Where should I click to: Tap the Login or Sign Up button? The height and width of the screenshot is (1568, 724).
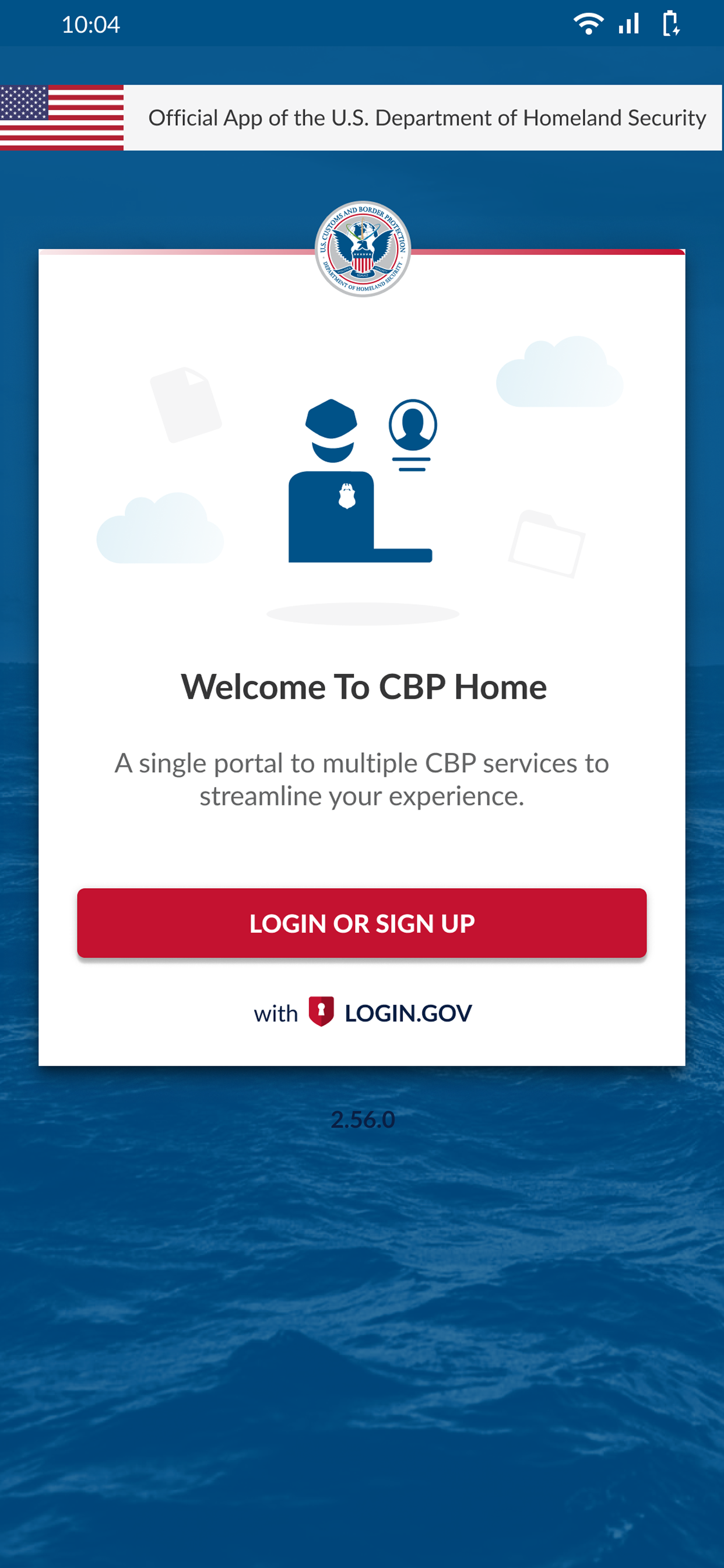362,923
